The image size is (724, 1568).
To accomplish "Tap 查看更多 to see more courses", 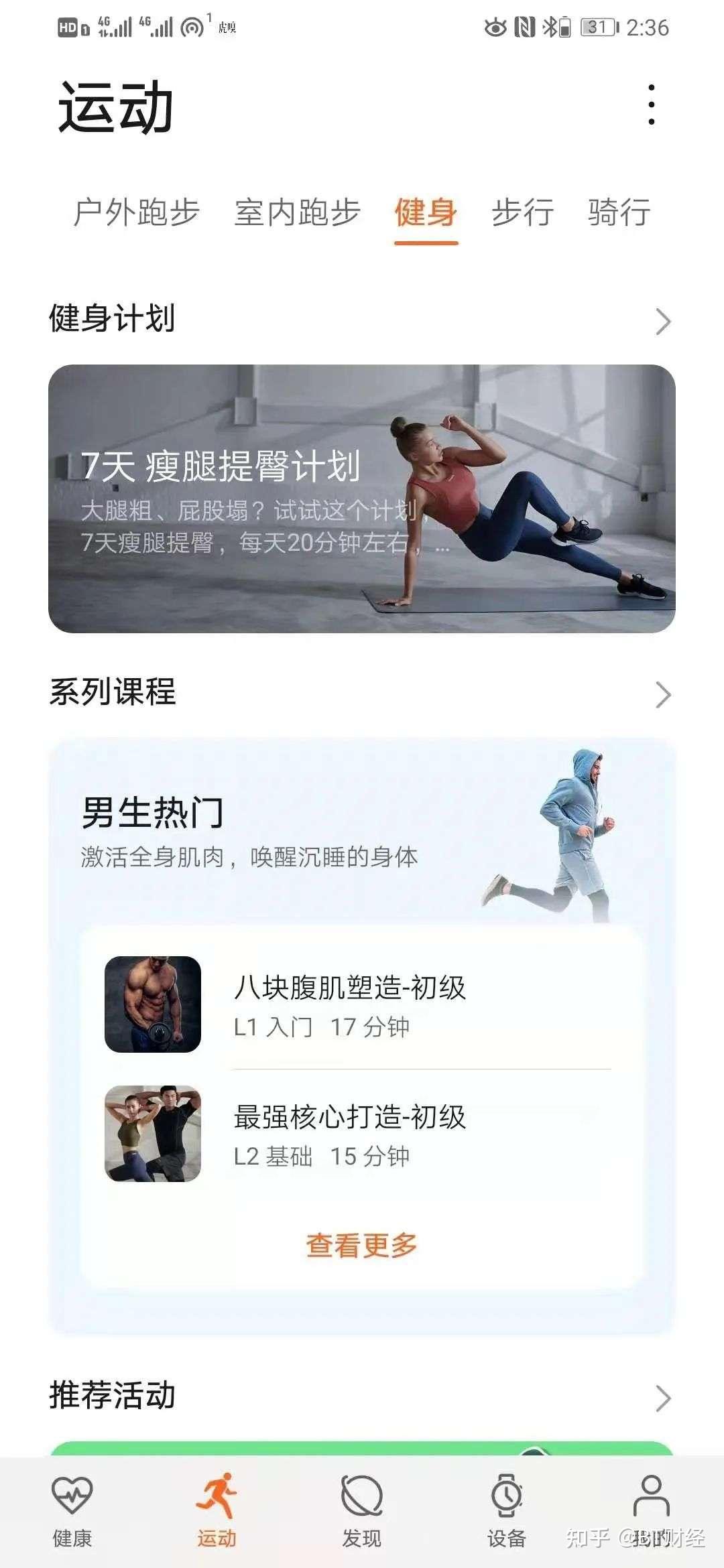I will click(x=362, y=1245).
